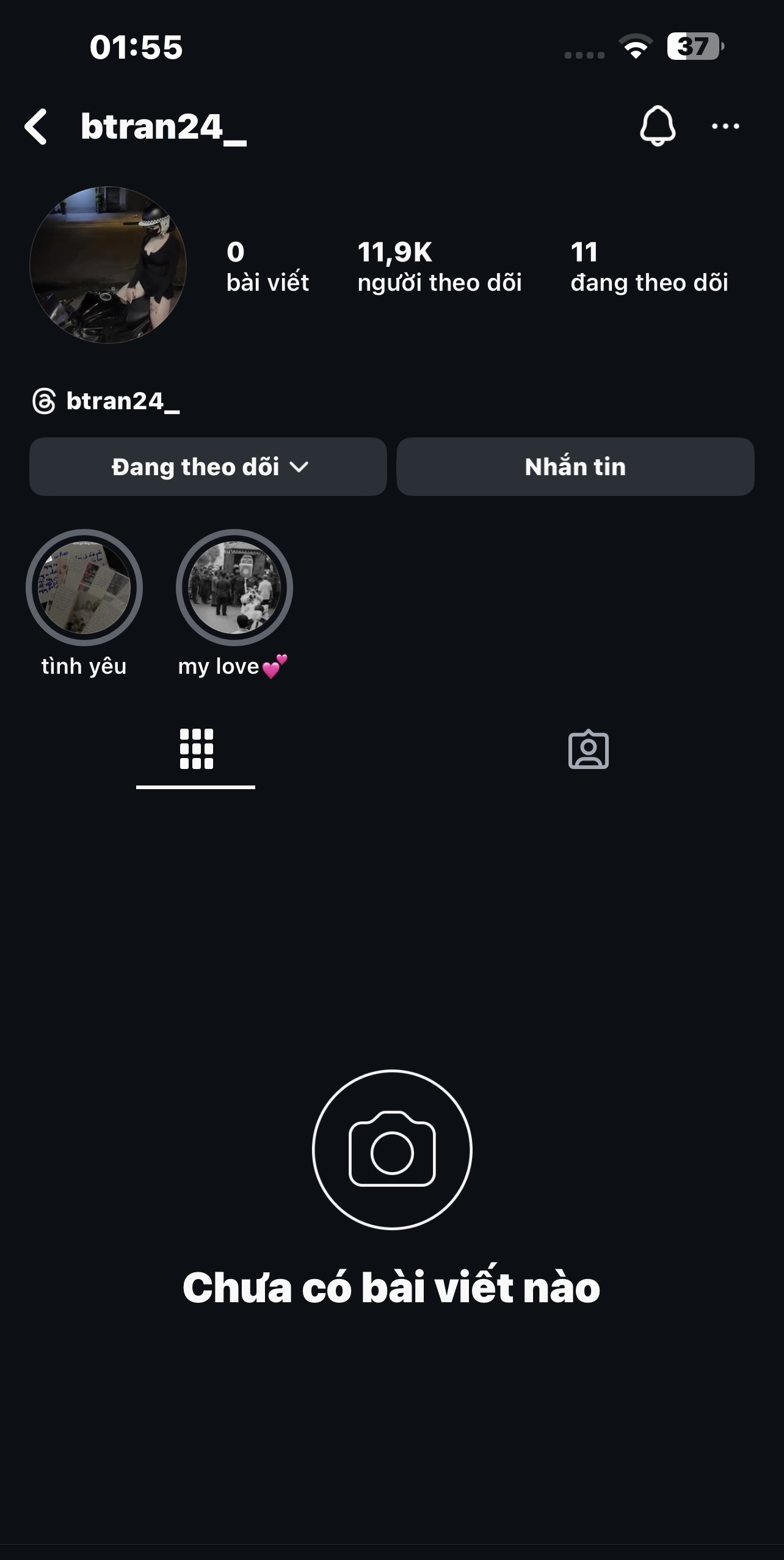View the btran24_ profile picture
This screenshot has height=1560, width=784.
pos(108,265)
